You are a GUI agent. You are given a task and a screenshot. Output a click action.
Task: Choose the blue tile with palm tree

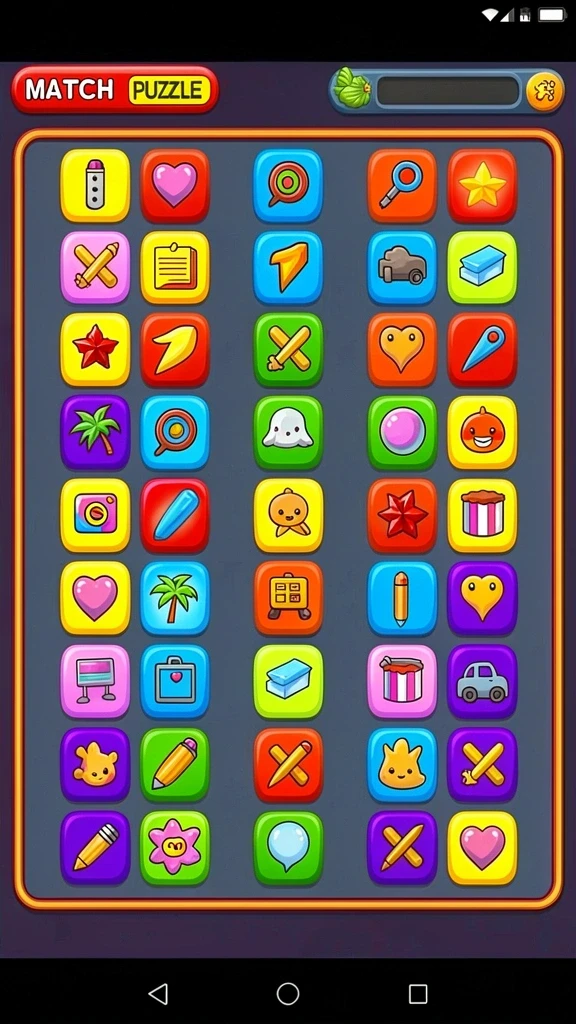[x=175, y=598]
